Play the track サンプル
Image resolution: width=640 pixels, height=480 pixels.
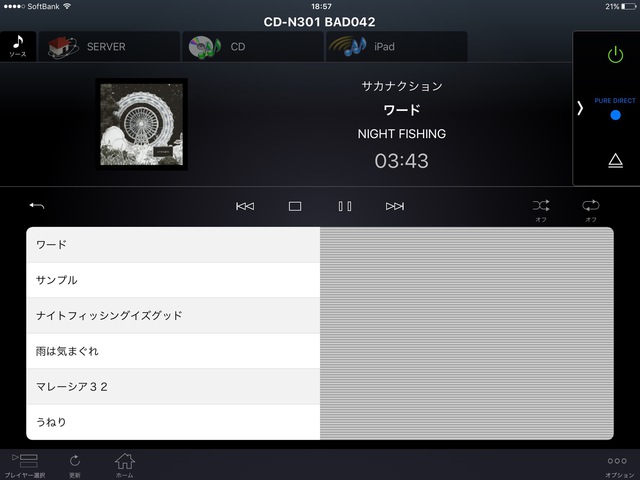pos(172,280)
